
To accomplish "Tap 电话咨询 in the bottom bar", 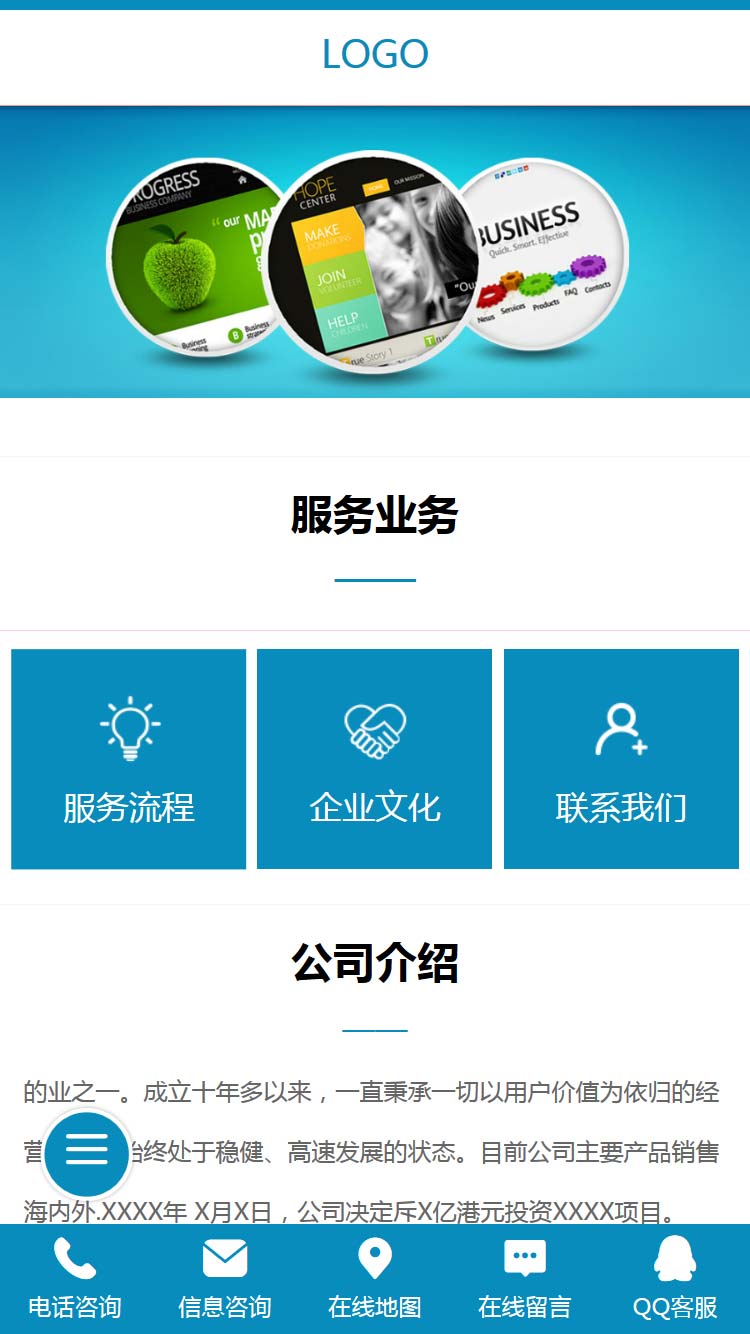I will 75,1279.
